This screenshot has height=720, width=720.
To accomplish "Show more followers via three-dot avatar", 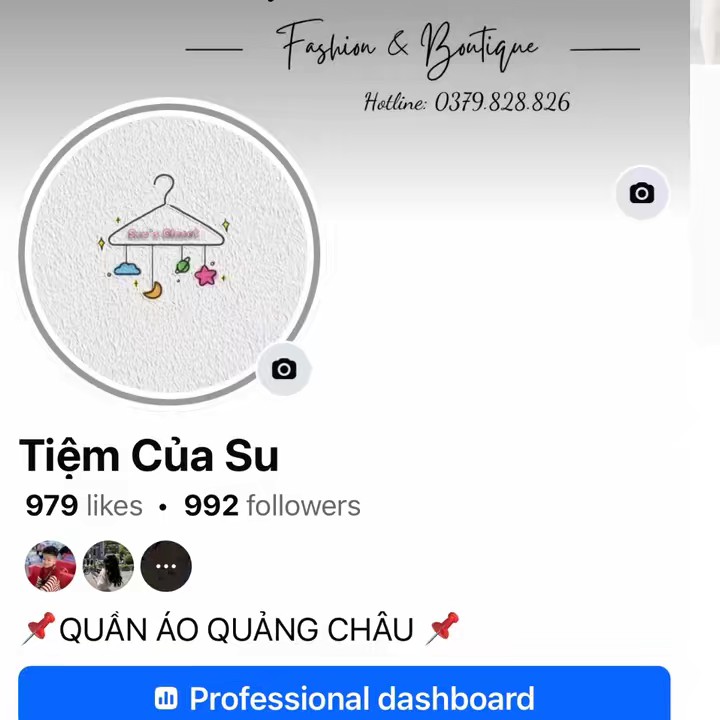I will click(166, 566).
